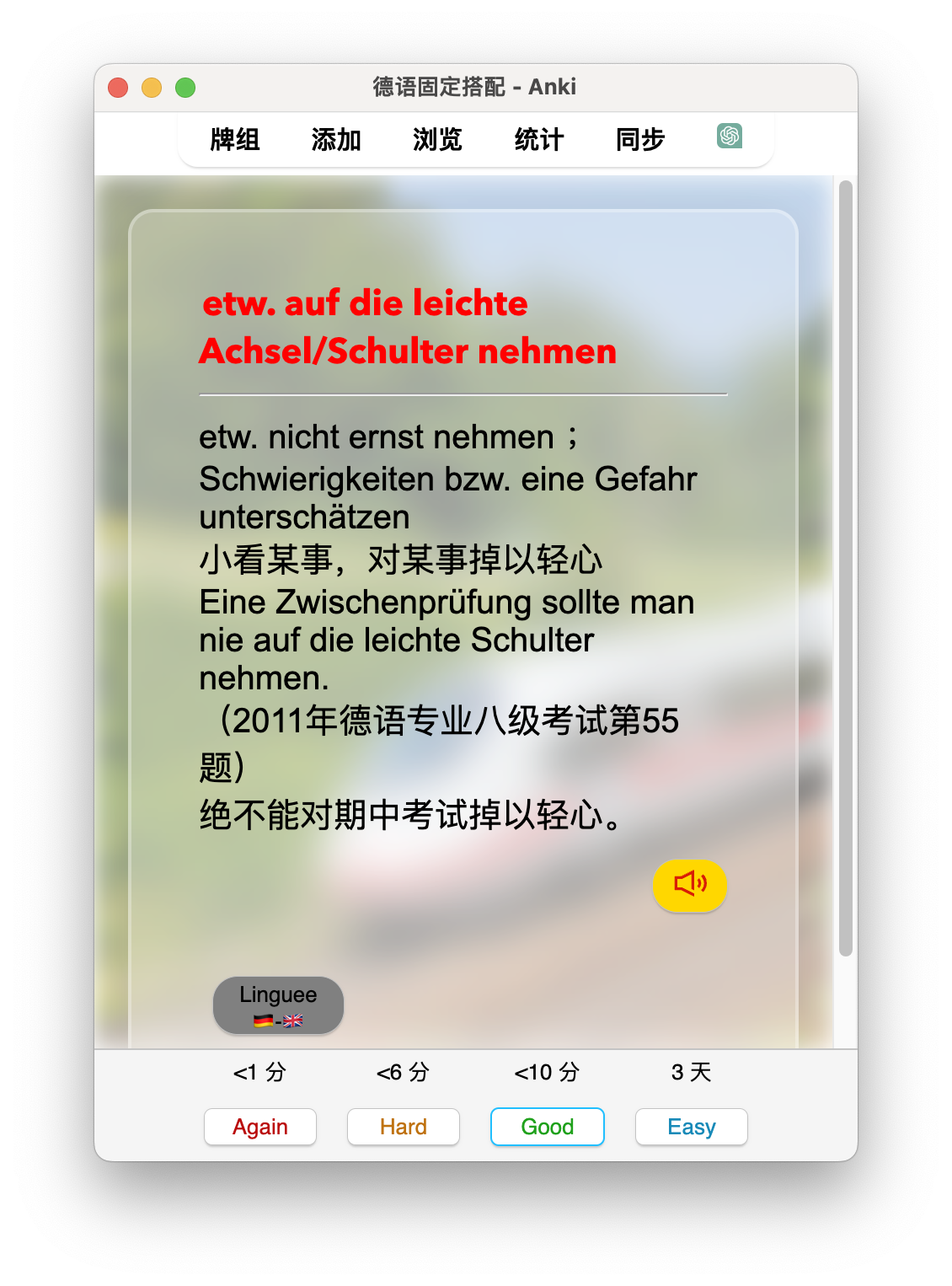952x1286 pixels.
Task: Rate the card as Good
Action: (x=548, y=1127)
